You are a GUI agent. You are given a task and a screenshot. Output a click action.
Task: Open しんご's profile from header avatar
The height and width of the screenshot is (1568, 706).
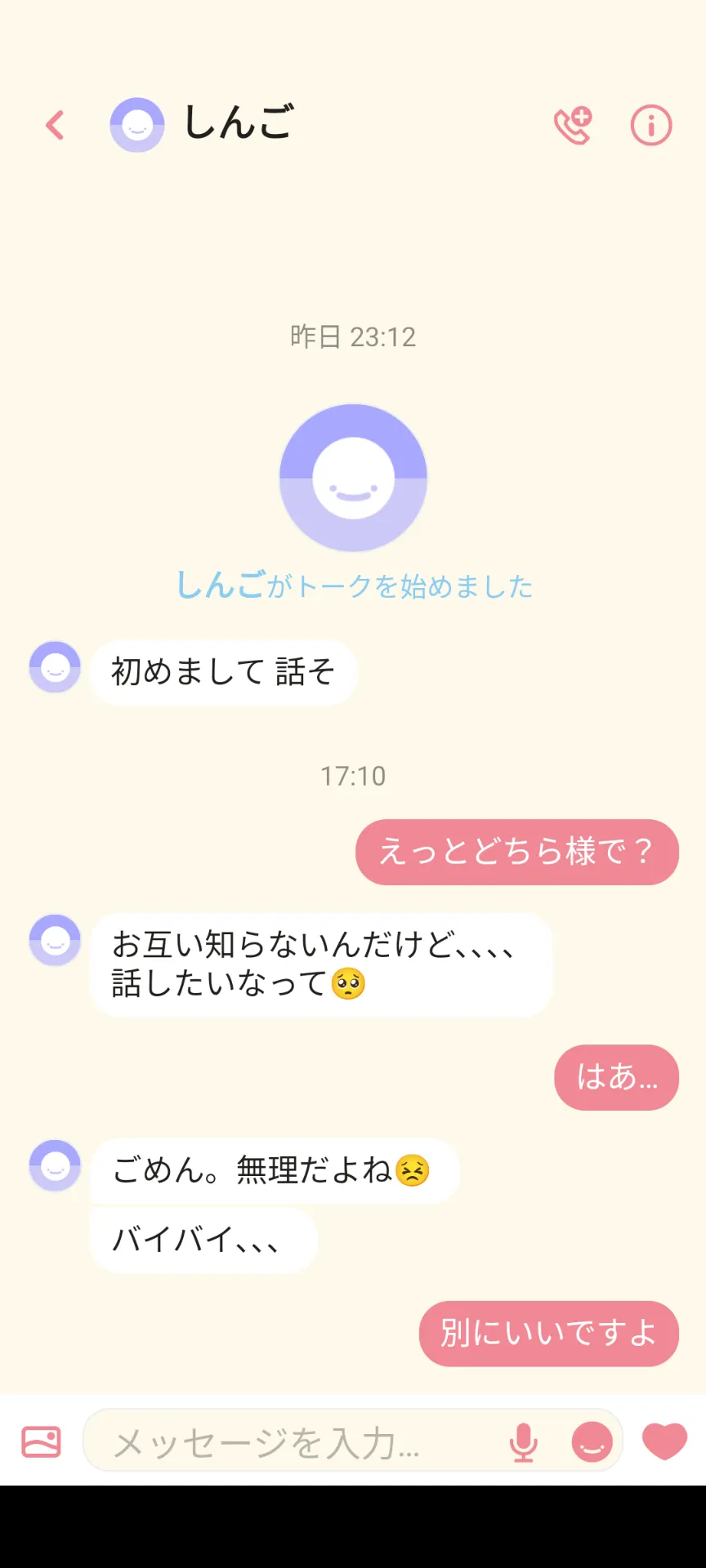click(x=137, y=125)
